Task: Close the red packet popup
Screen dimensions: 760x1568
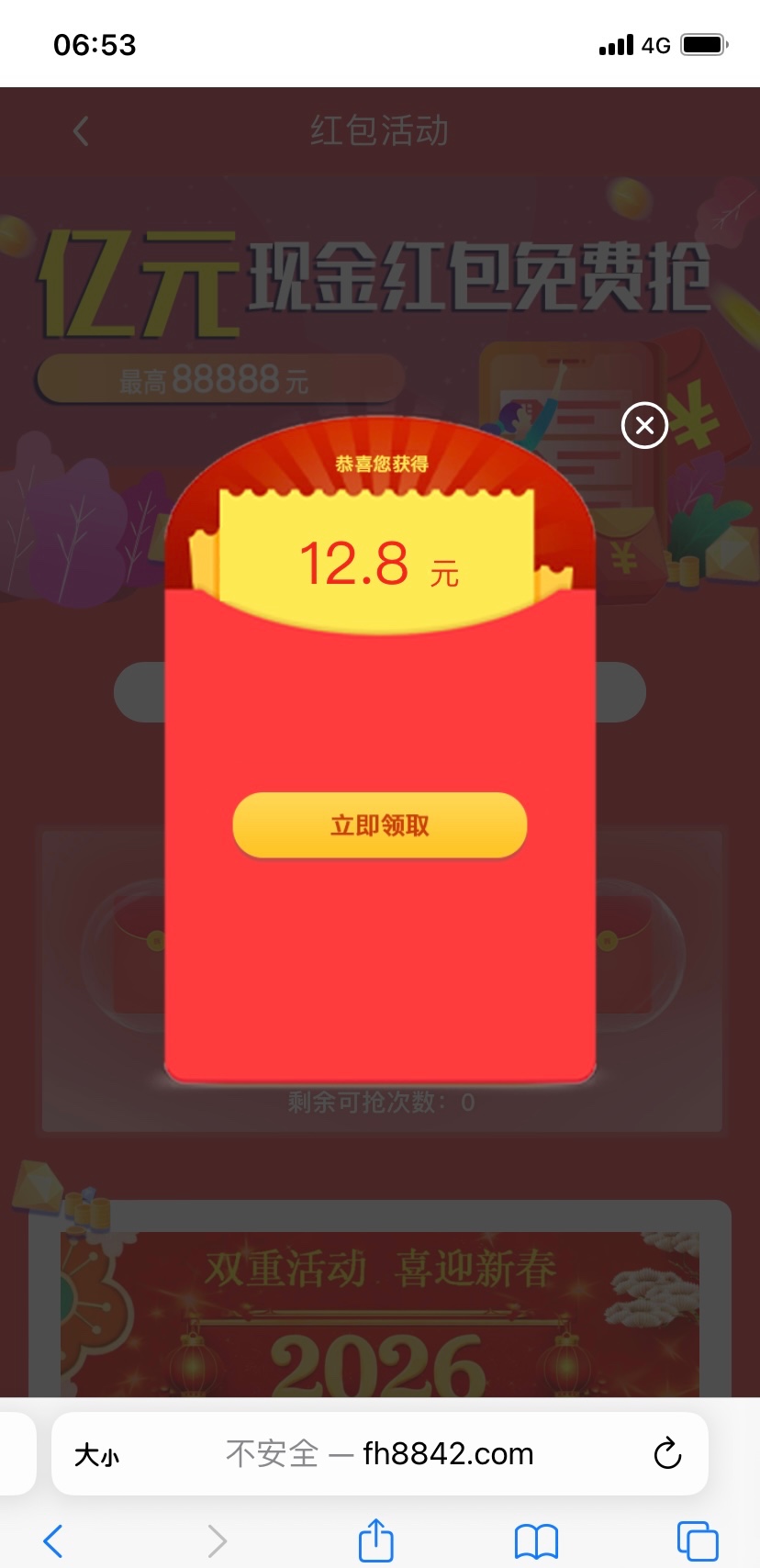Action: pos(644,426)
